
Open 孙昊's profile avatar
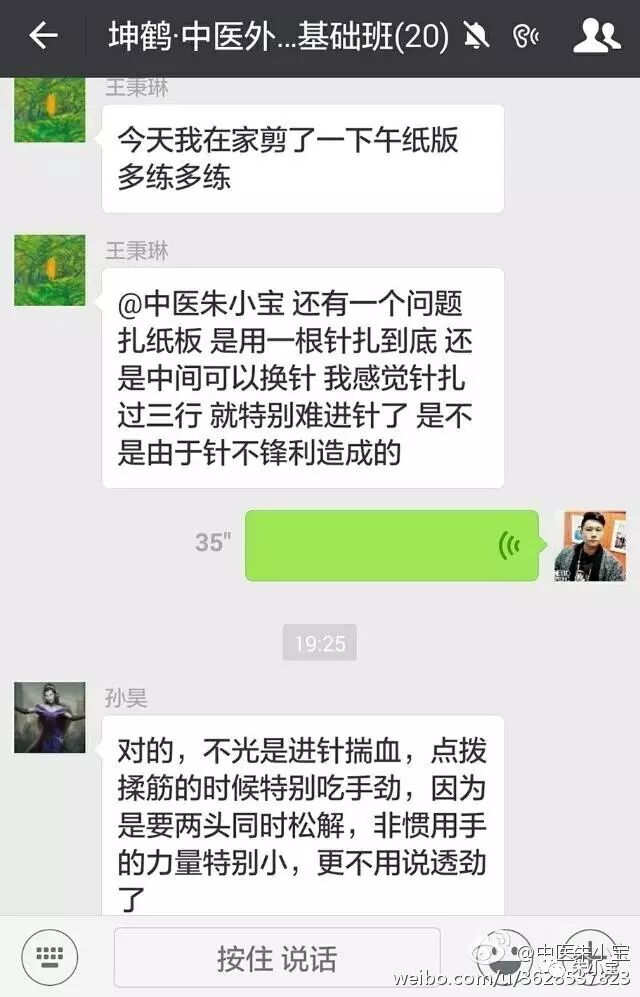pyautogui.click(x=49, y=717)
